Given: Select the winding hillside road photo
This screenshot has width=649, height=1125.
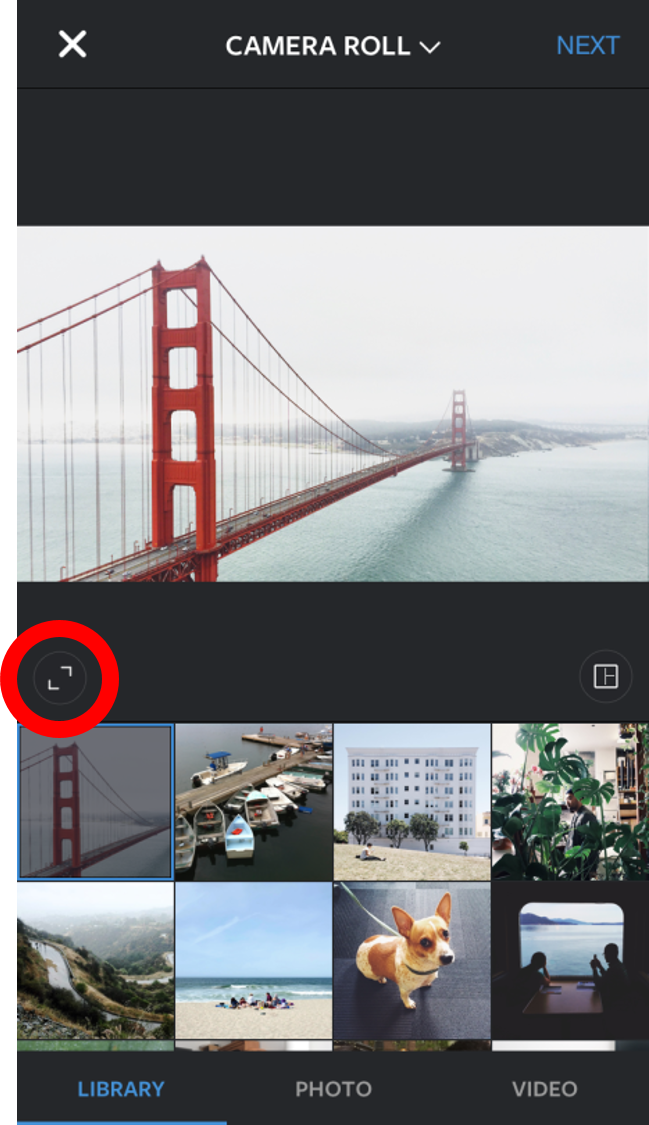Looking at the screenshot, I should click(x=96, y=960).
